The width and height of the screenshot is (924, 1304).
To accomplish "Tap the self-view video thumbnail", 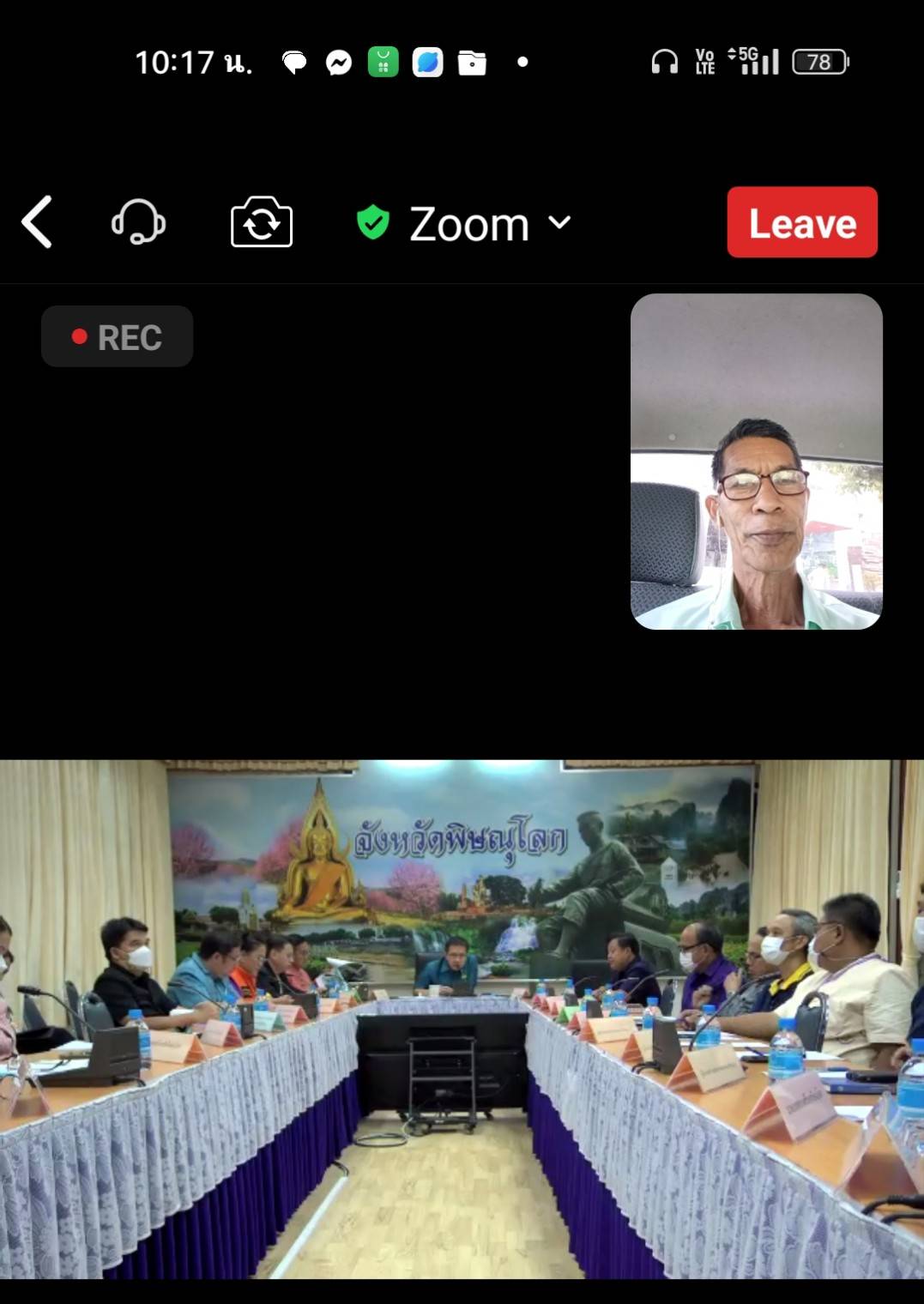I will (756, 462).
